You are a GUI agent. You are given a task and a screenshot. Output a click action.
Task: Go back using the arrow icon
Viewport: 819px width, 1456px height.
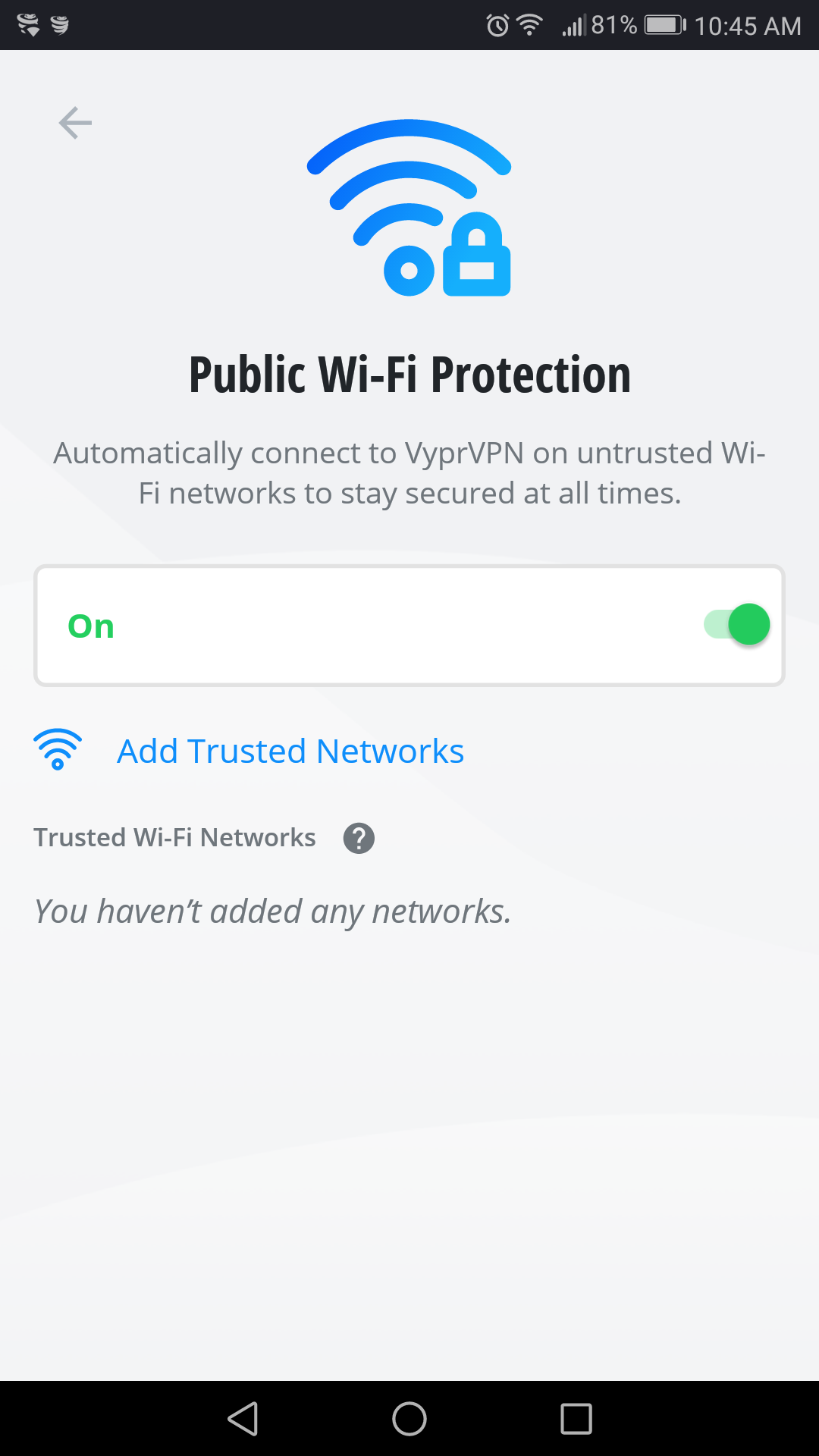pyautogui.click(x=75, y=123)
